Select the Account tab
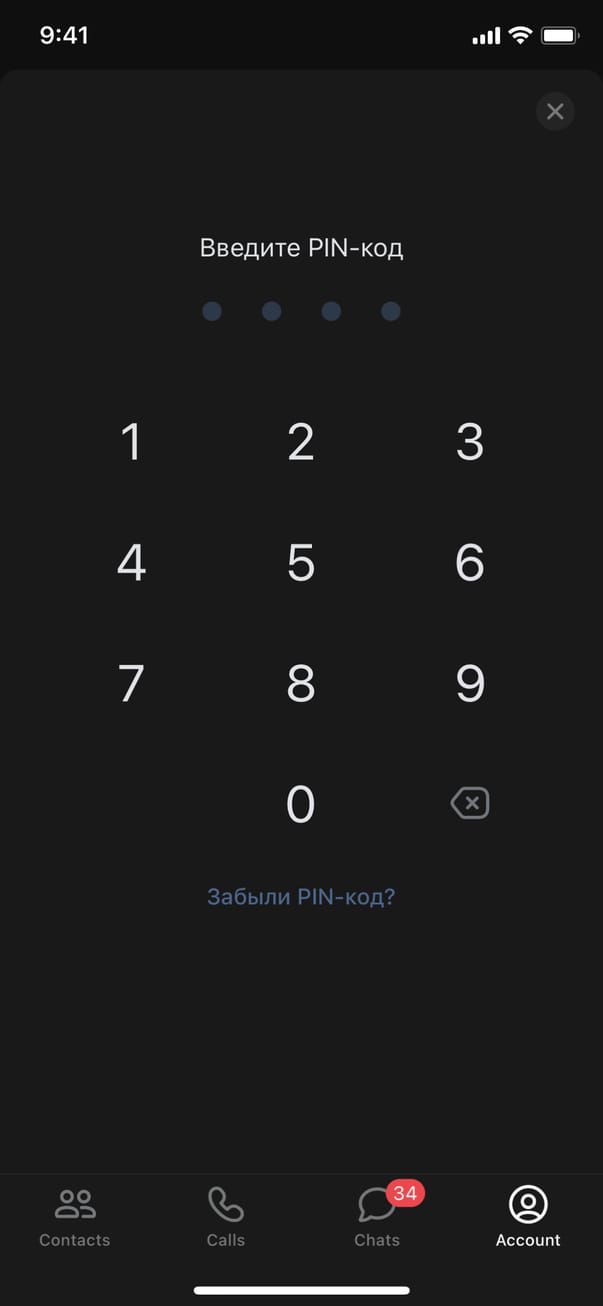Viewport: 603px width, 1306px height. click(x=528, y=1217)
